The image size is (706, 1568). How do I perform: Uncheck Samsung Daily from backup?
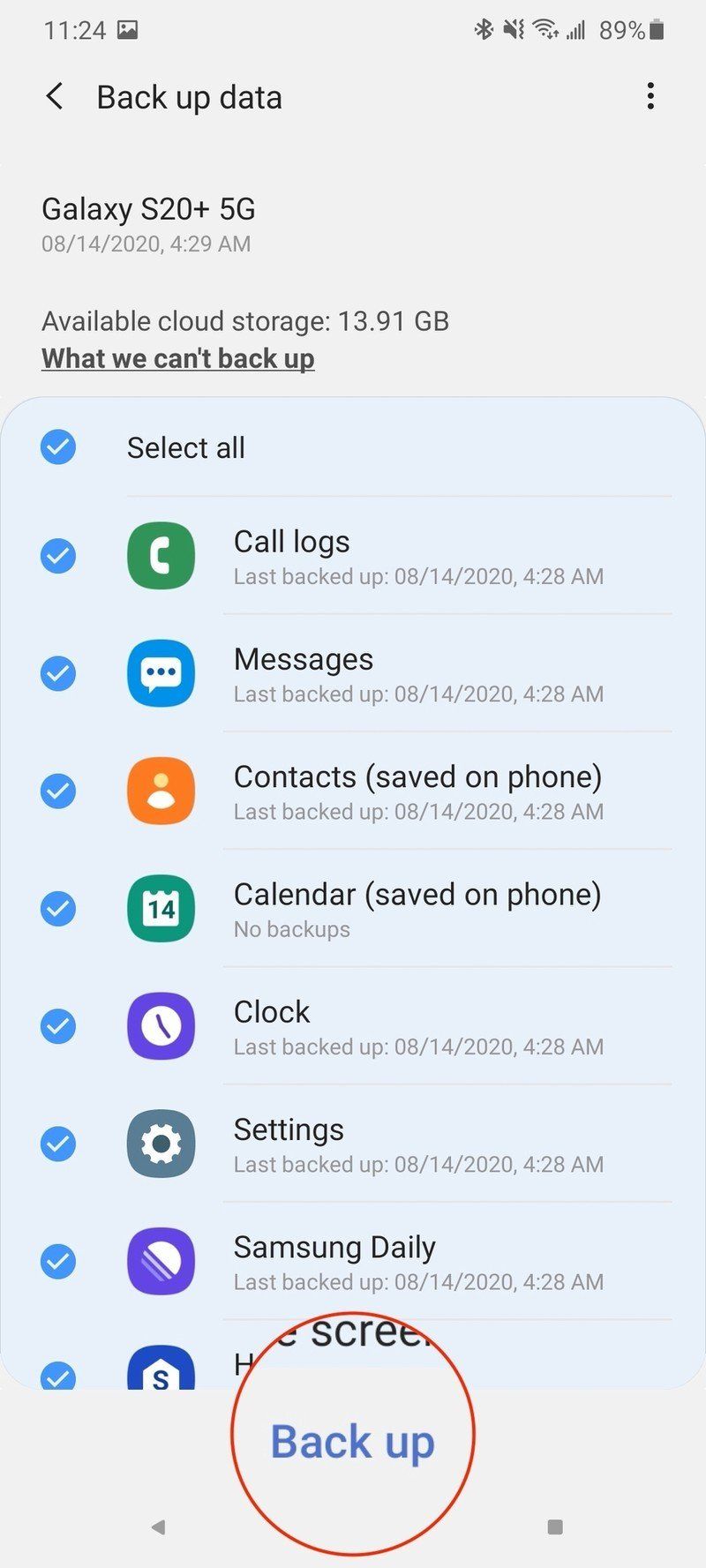click(x=57, y=1262)
